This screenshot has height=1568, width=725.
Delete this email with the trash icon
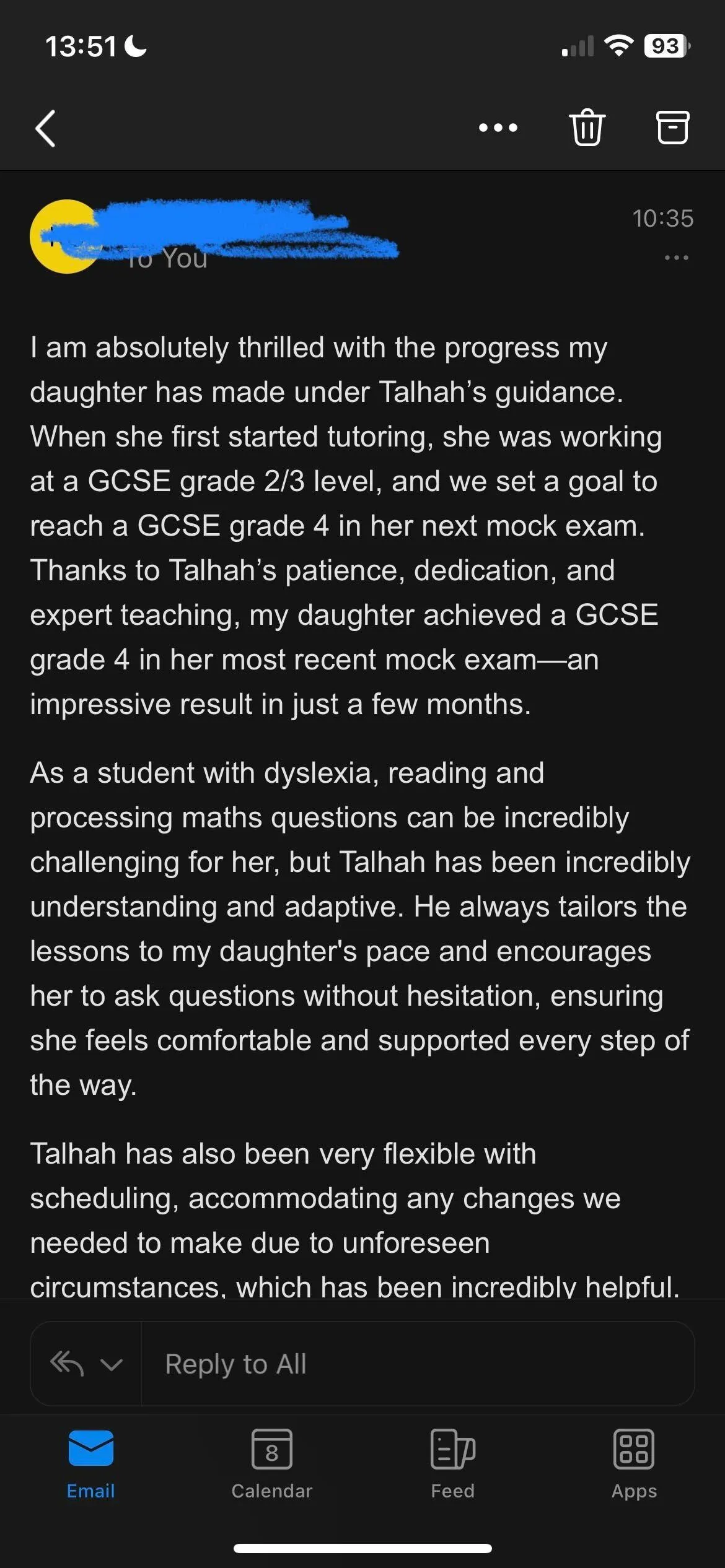(587, 128)
